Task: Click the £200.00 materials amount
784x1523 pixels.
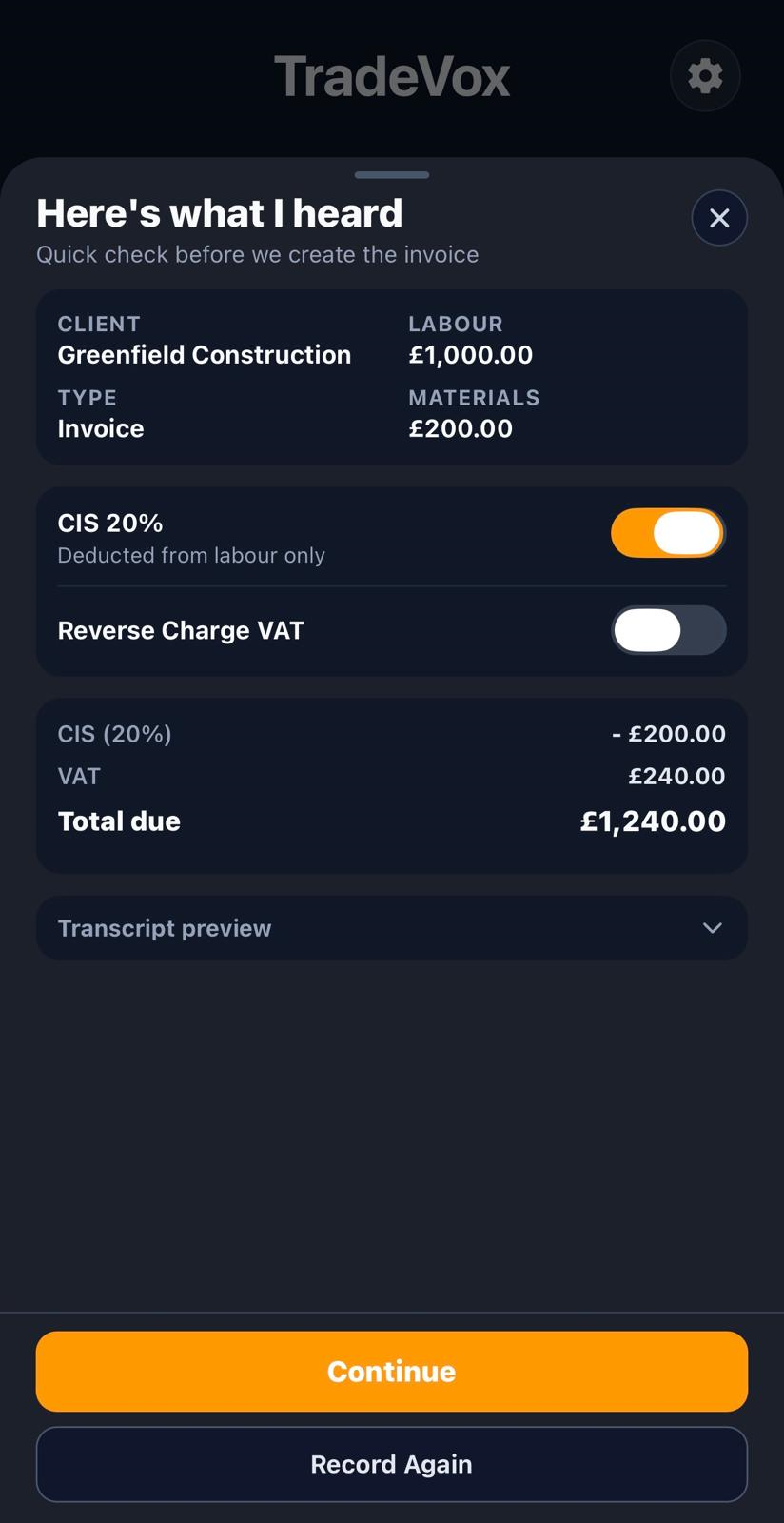Action: point(461,428)
